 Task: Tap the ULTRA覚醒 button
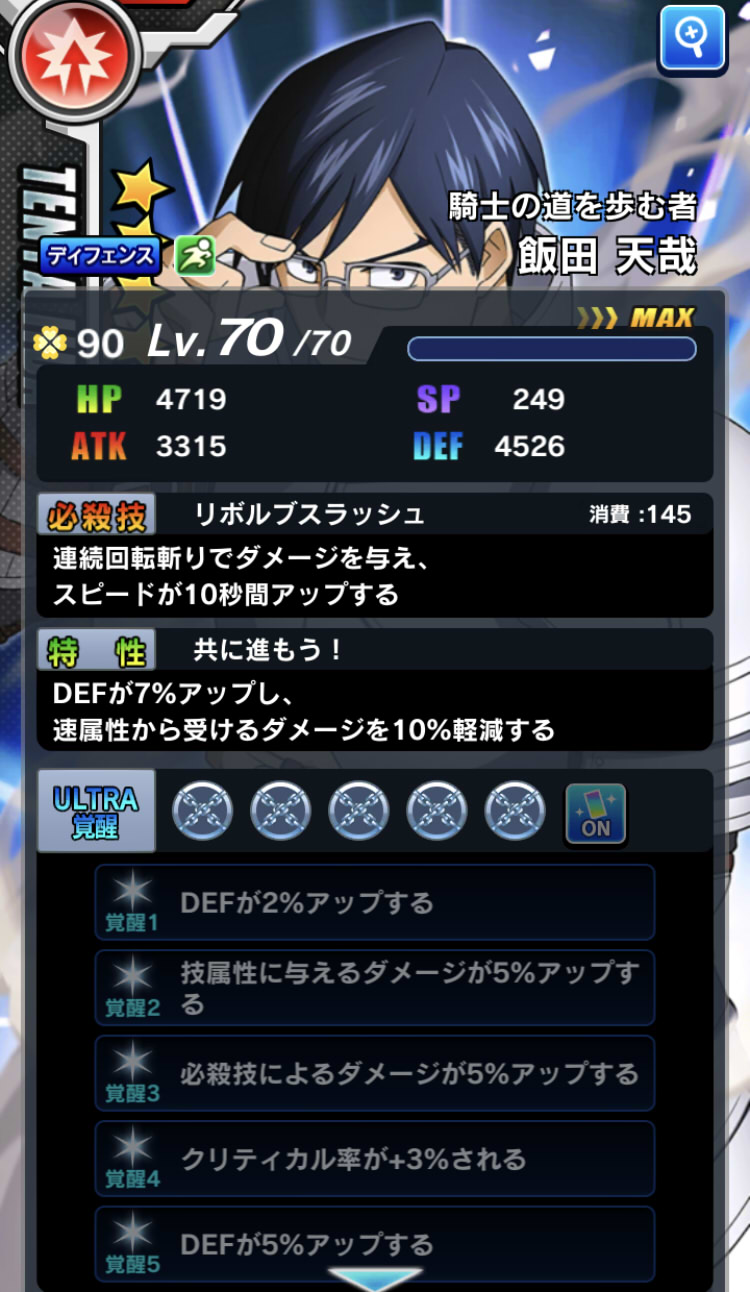point(96,811)
